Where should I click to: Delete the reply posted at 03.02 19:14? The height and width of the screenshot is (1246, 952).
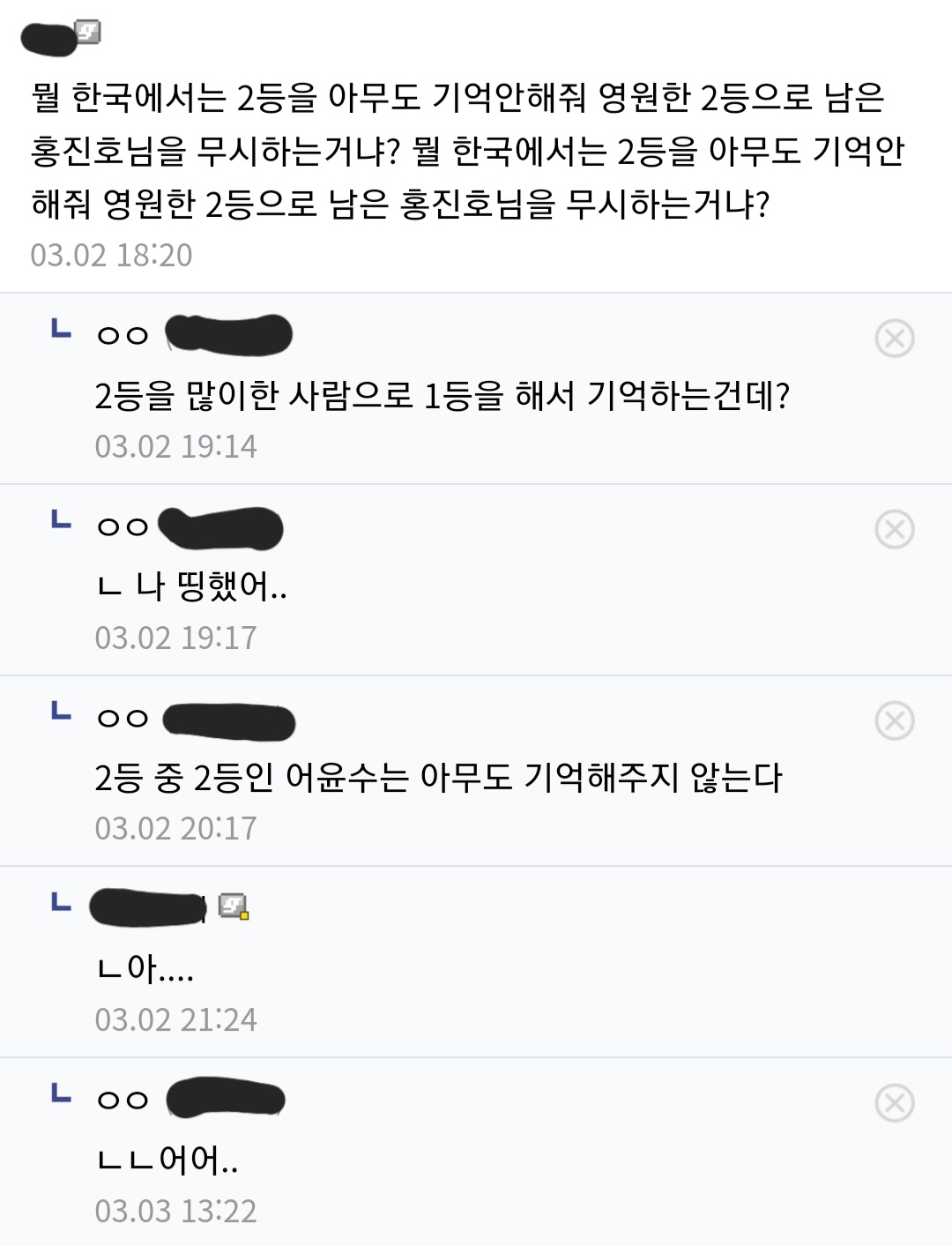[894, 339]
